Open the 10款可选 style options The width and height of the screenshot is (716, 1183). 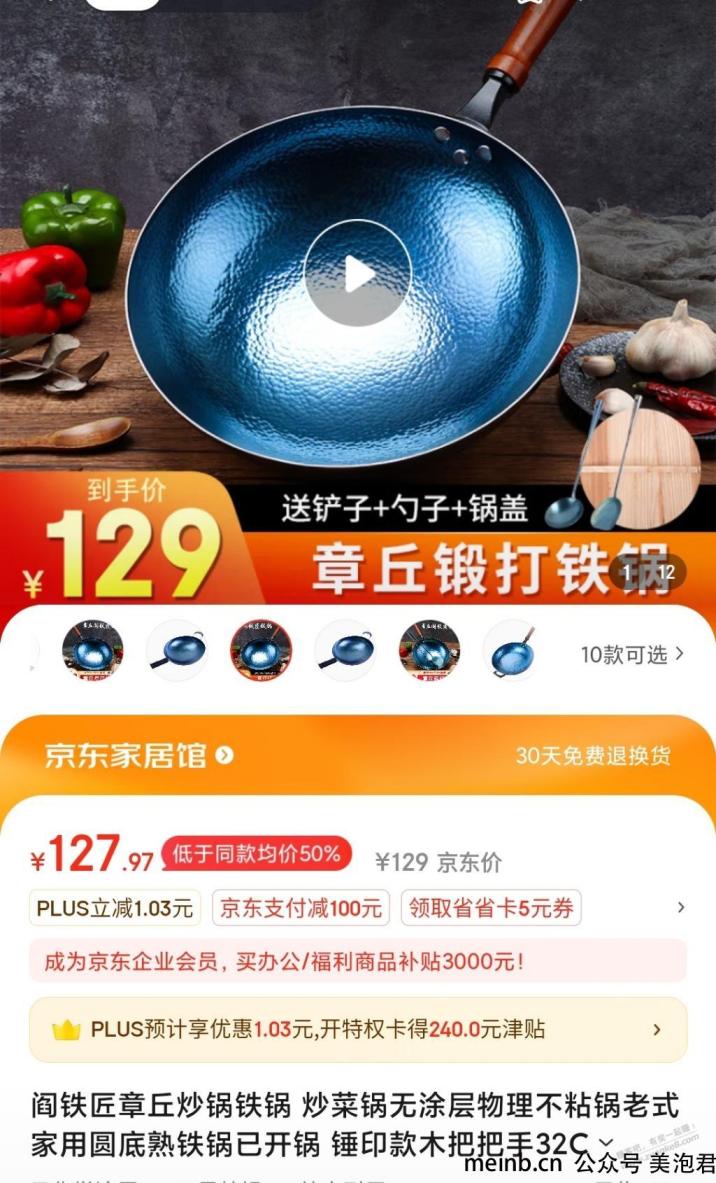point(632,654)
